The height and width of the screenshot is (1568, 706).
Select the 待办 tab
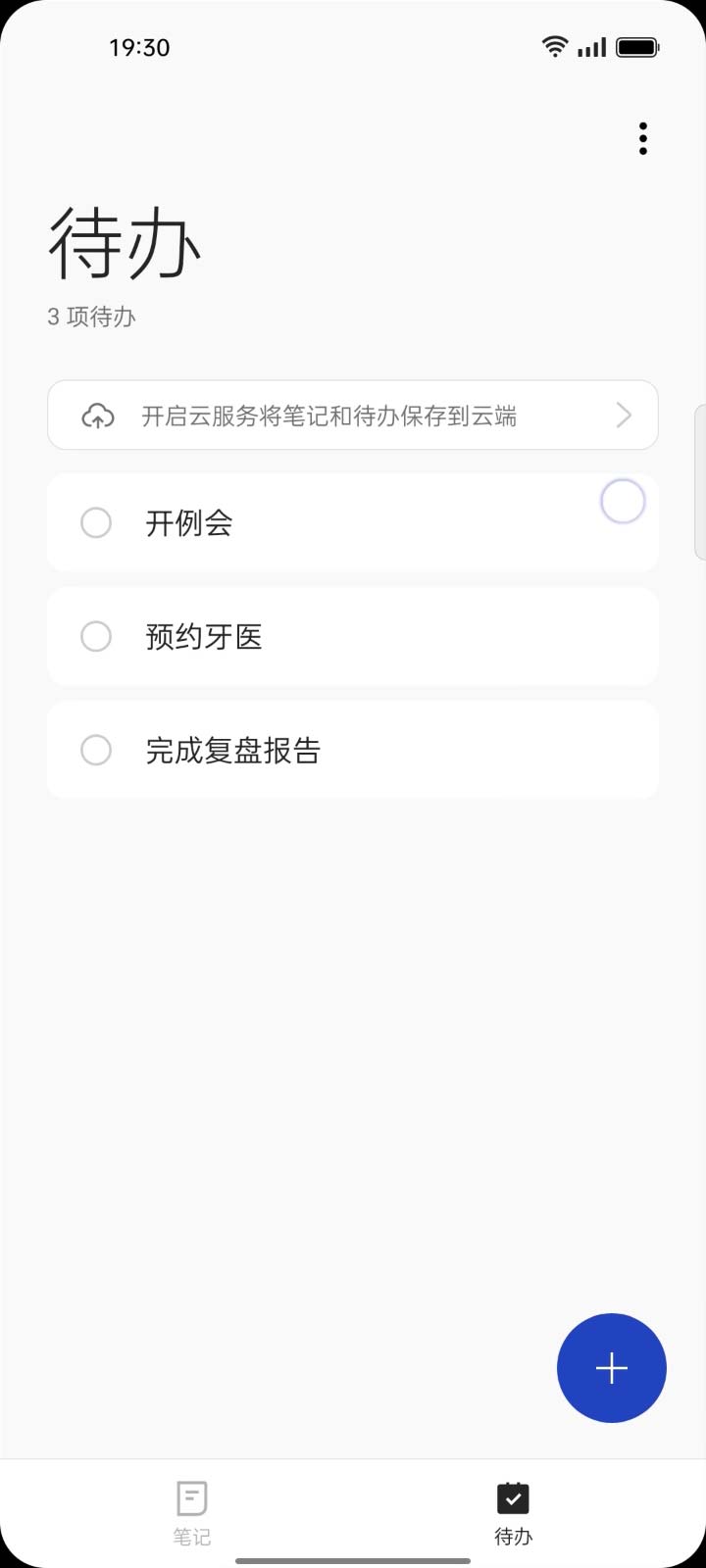click(513, 1512)
